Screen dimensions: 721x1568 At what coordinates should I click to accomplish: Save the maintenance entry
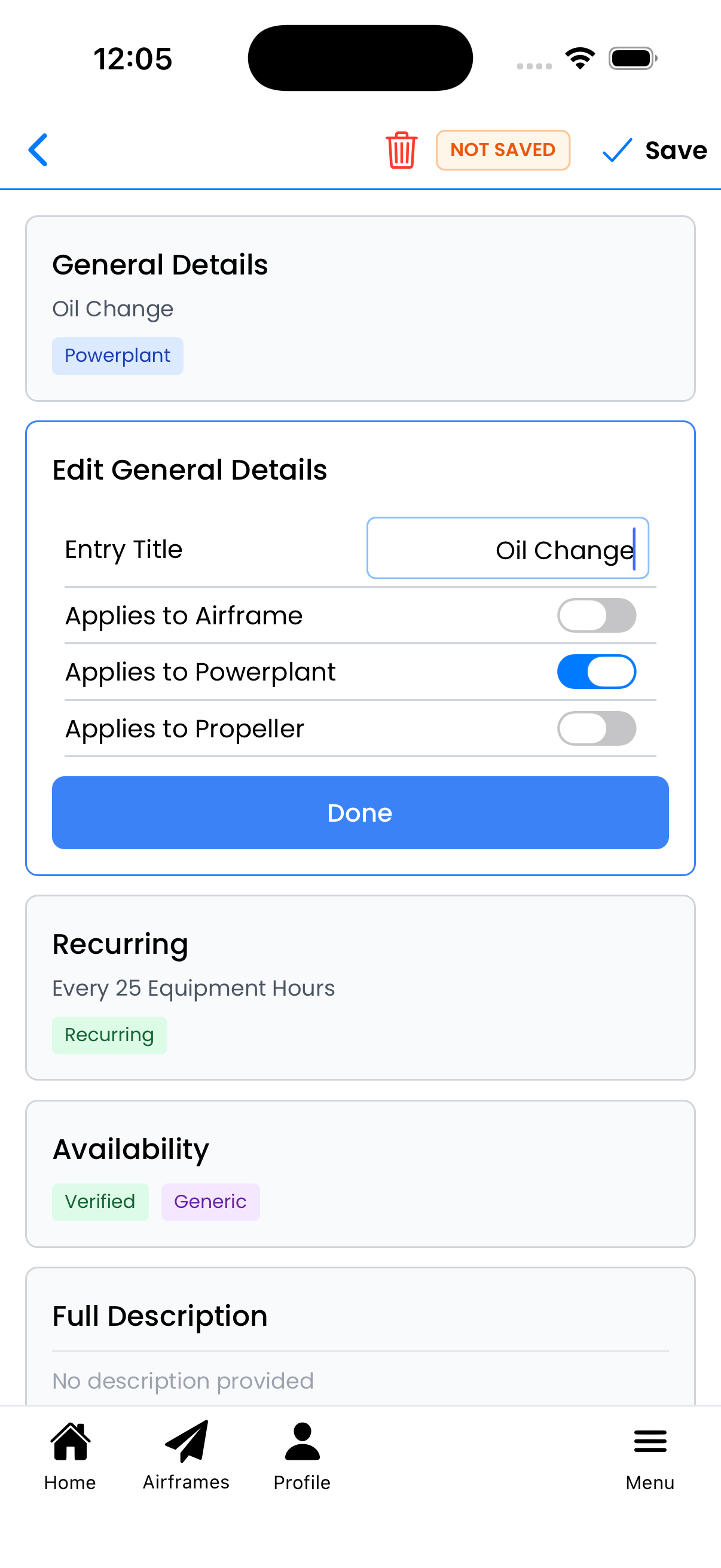[x=655, y=150]
